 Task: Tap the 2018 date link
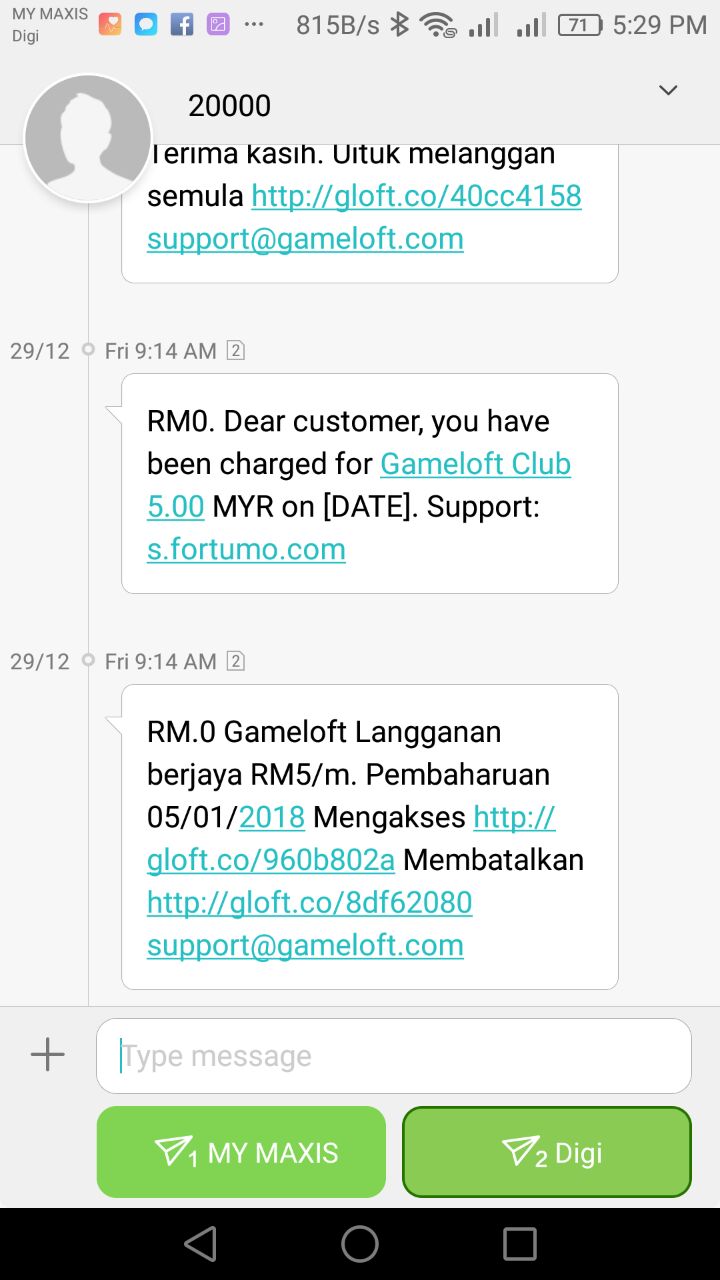click(272, 818)
